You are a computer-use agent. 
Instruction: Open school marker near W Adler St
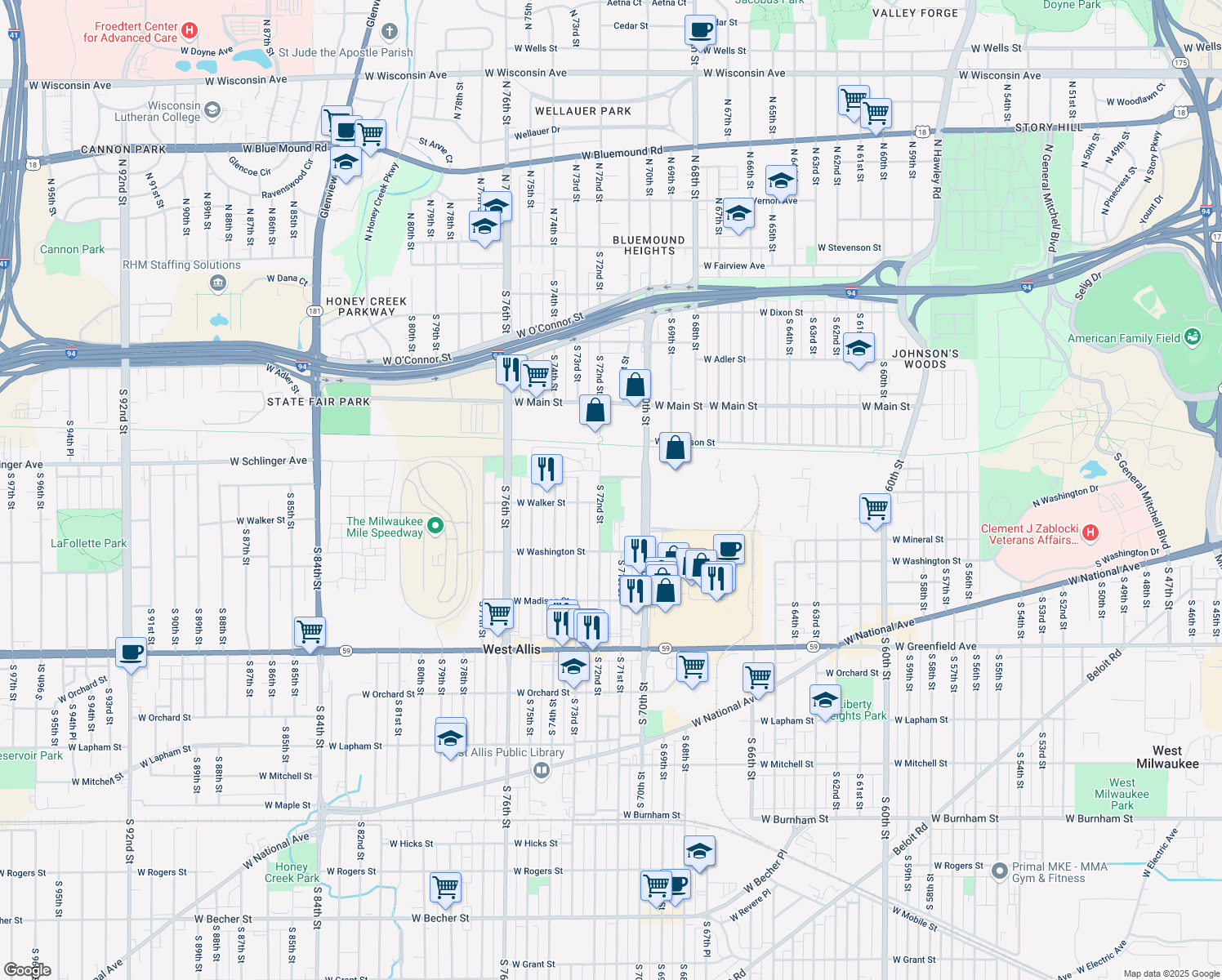pos(859,349)
